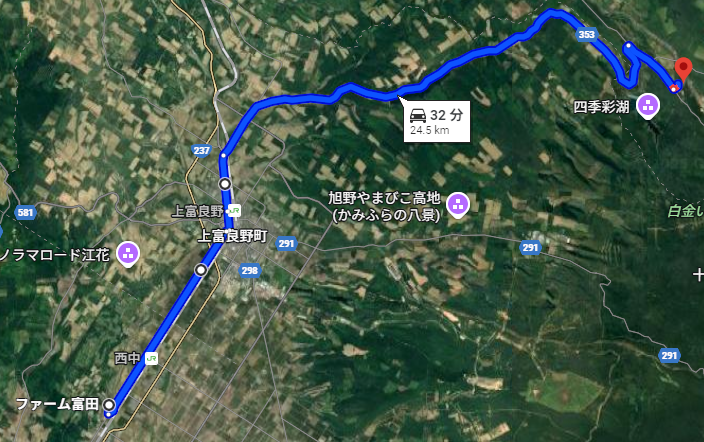This screenshot has width=704, height=442.
Task: Tap the 四季彩湖 place marker
Action: click(x=648, y=105)
